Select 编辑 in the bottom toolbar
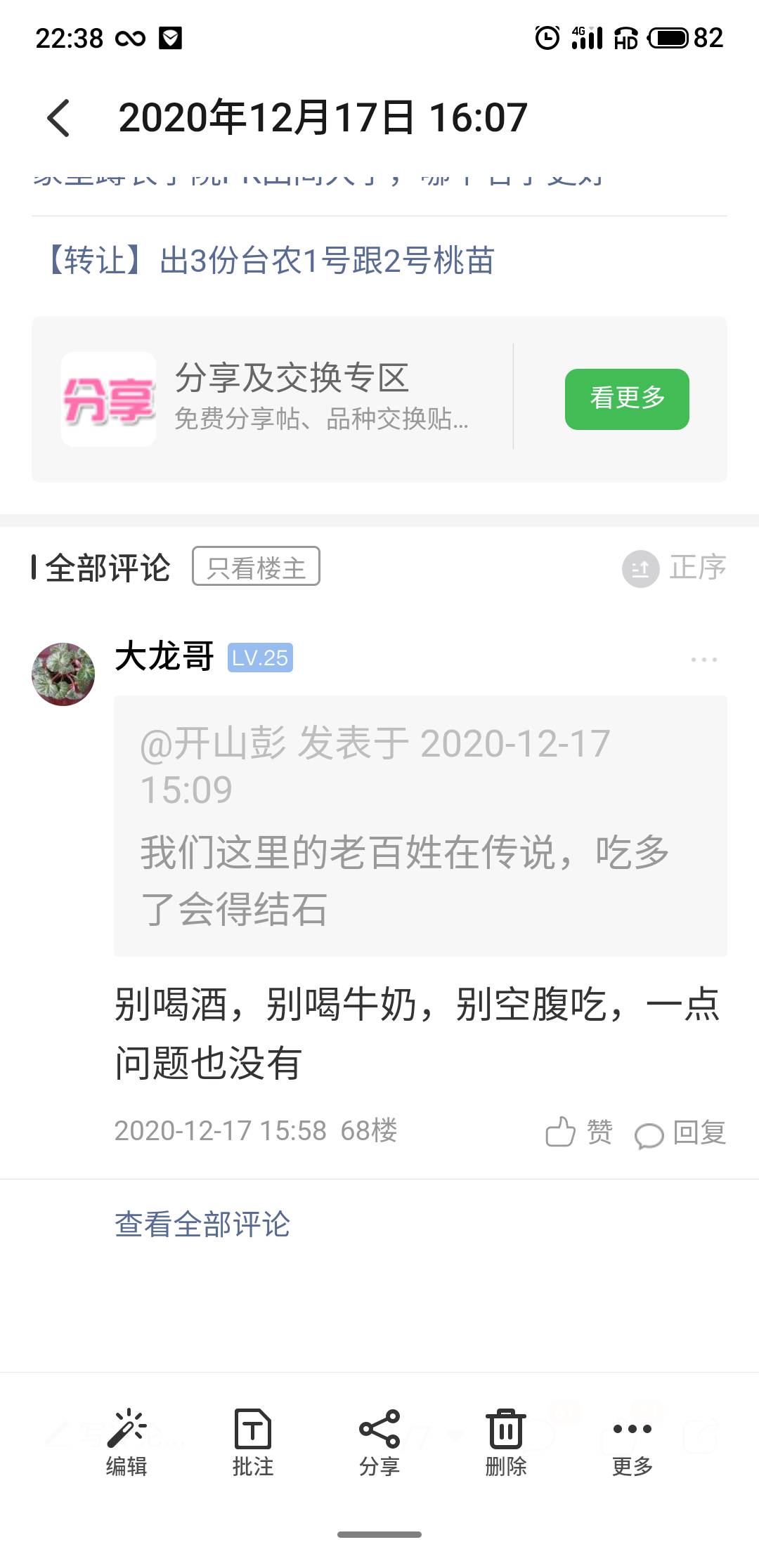The height and width of the screenshot is (1568, 759). pos(126,1442)
